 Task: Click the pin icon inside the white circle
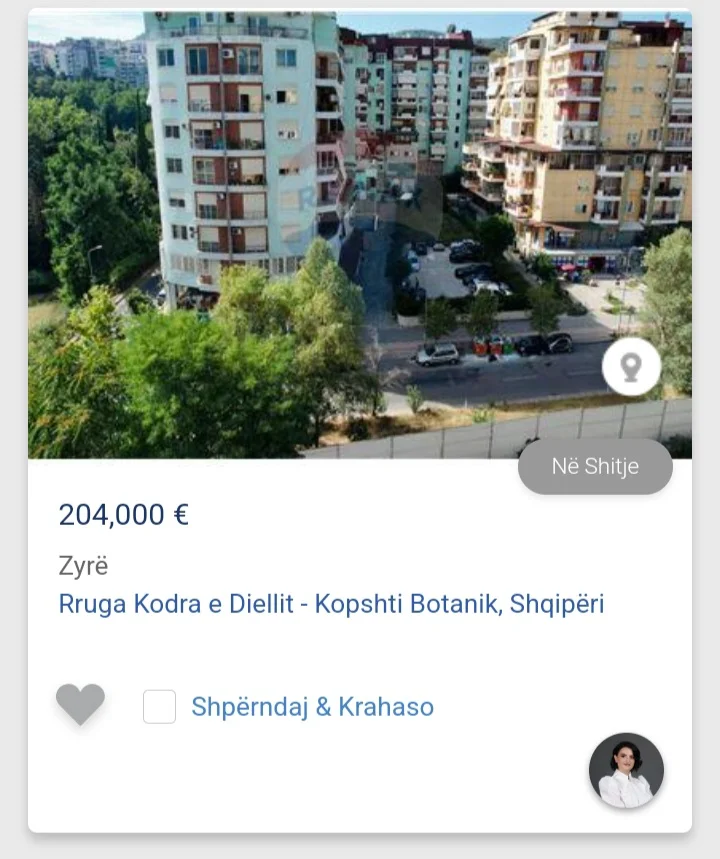point(629,367)
